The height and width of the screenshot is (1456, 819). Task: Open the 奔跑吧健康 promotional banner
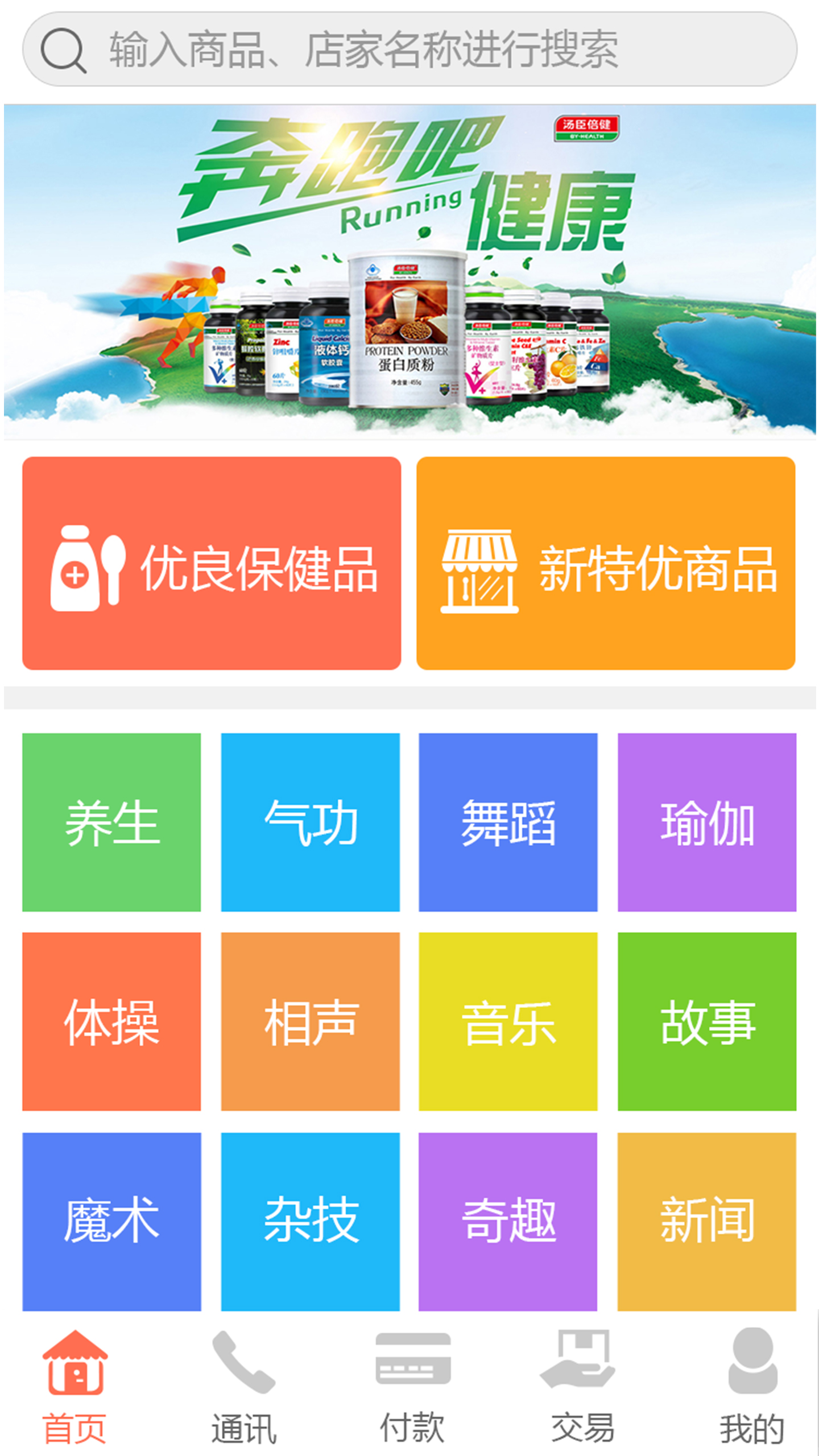coord(409,271)
